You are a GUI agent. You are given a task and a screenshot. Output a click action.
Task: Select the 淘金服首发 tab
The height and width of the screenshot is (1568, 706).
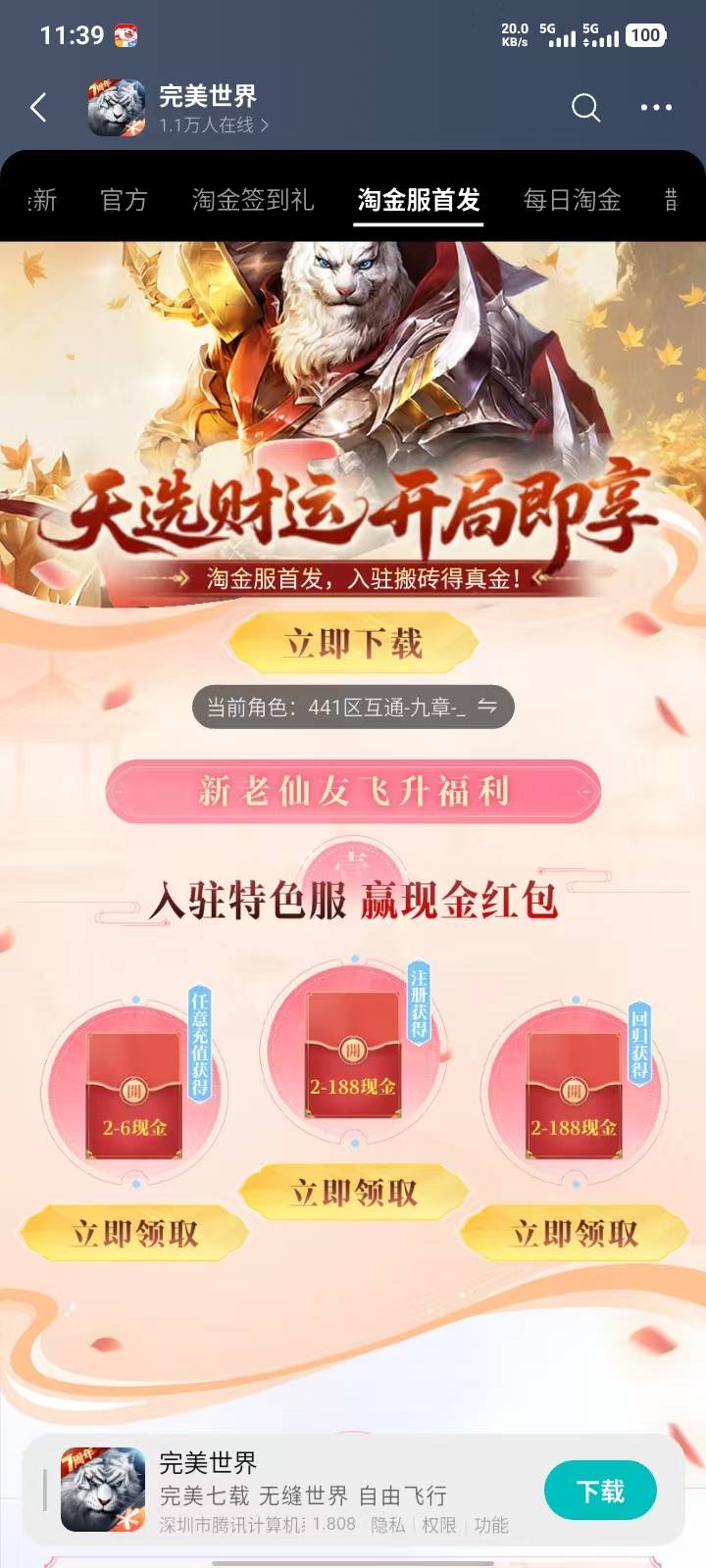(419, 200)
